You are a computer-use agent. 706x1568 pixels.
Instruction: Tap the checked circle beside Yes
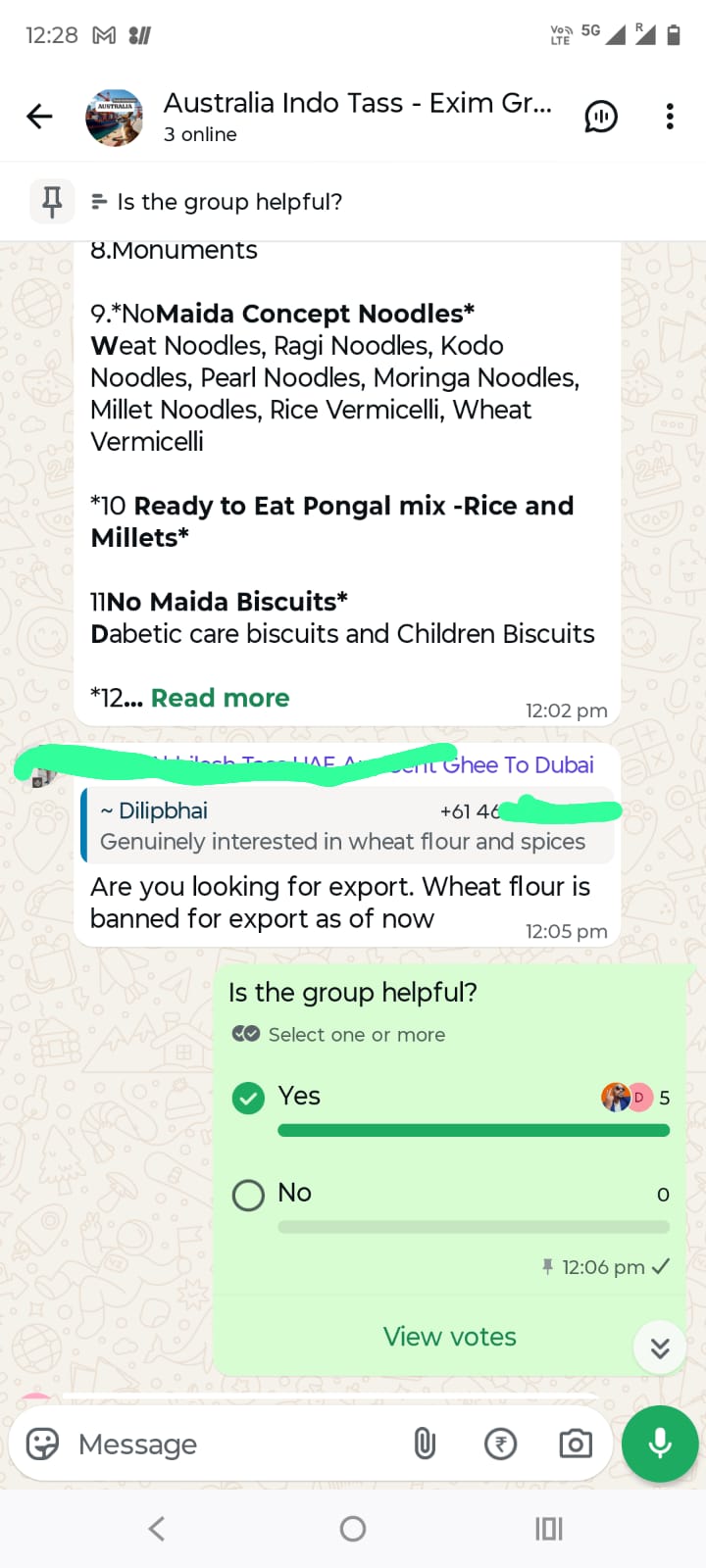[x=248, y=1098]
